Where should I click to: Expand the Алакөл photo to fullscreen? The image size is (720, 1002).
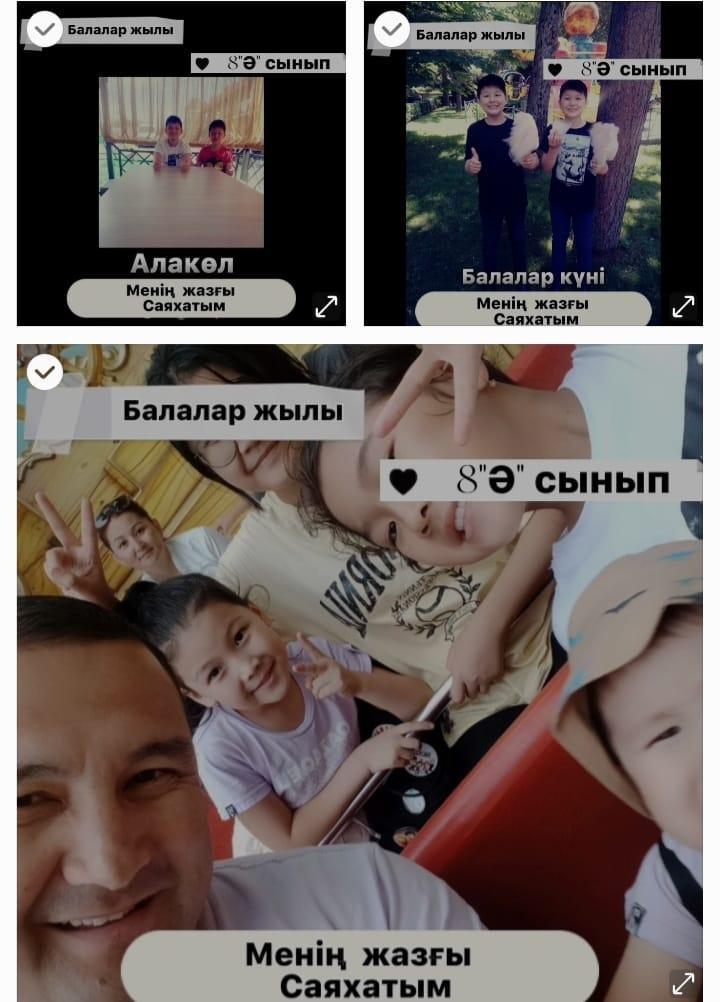(x=326, y=306)
